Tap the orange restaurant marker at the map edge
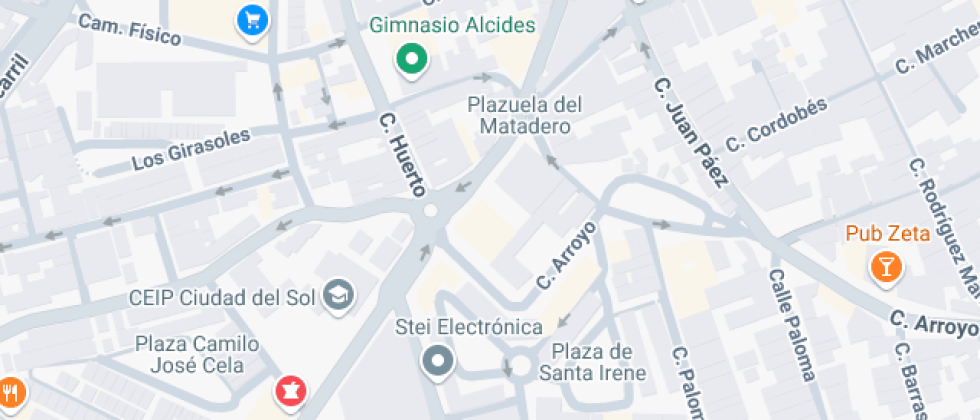The width and height of the screenshot is (980, 420). [x=10, y=390]
